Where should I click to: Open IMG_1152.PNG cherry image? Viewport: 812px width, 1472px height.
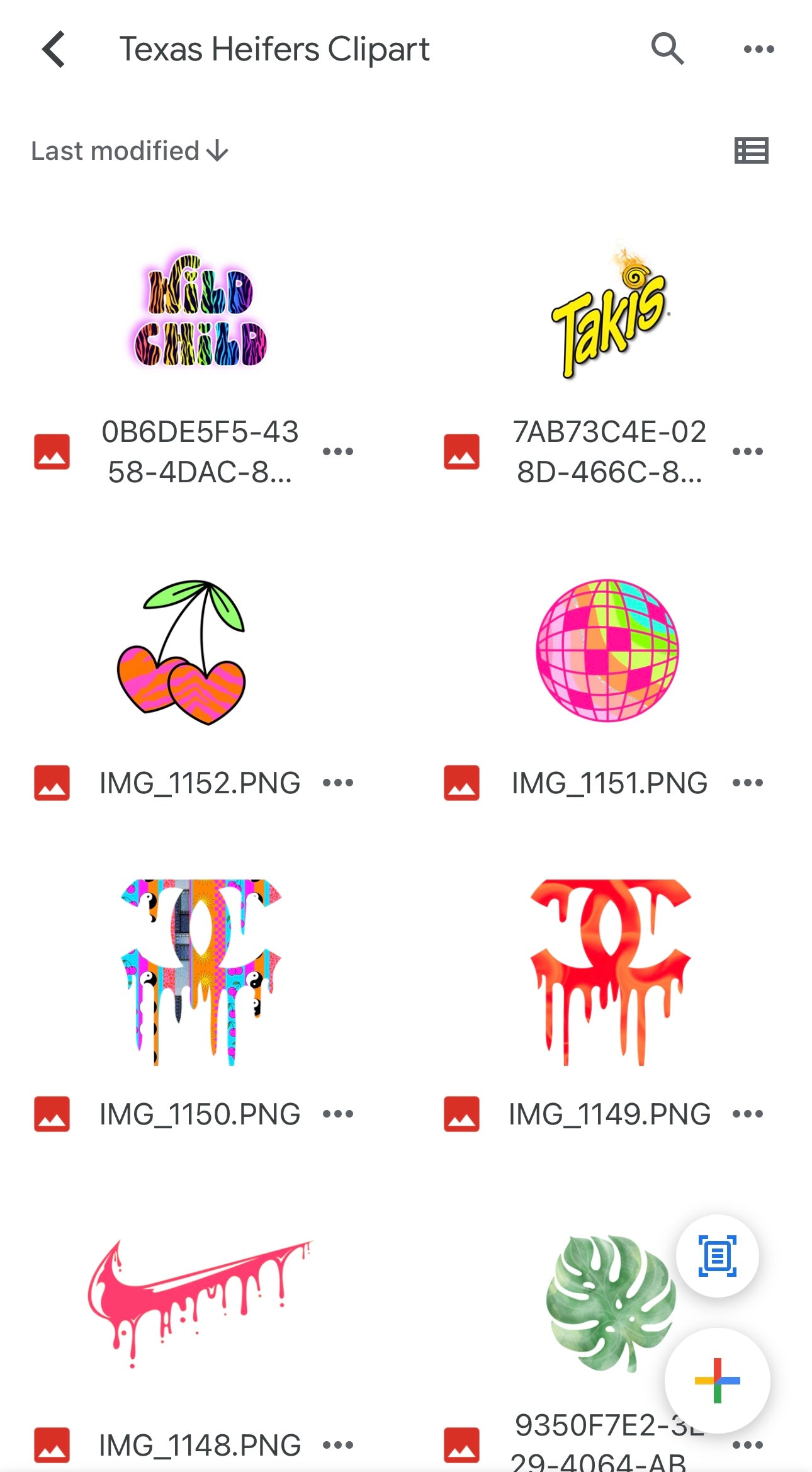point(183,651)
